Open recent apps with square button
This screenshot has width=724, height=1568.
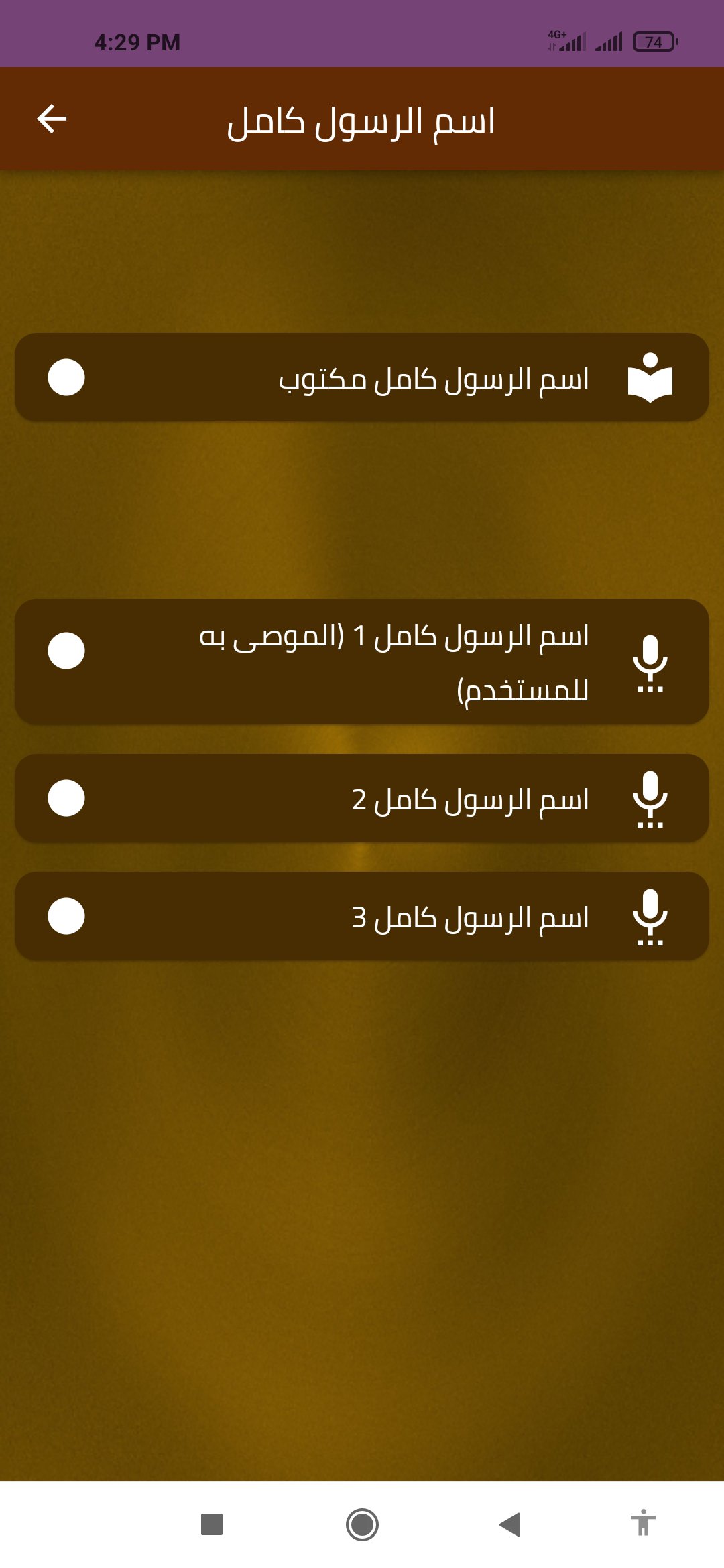tap(212, 1524)
